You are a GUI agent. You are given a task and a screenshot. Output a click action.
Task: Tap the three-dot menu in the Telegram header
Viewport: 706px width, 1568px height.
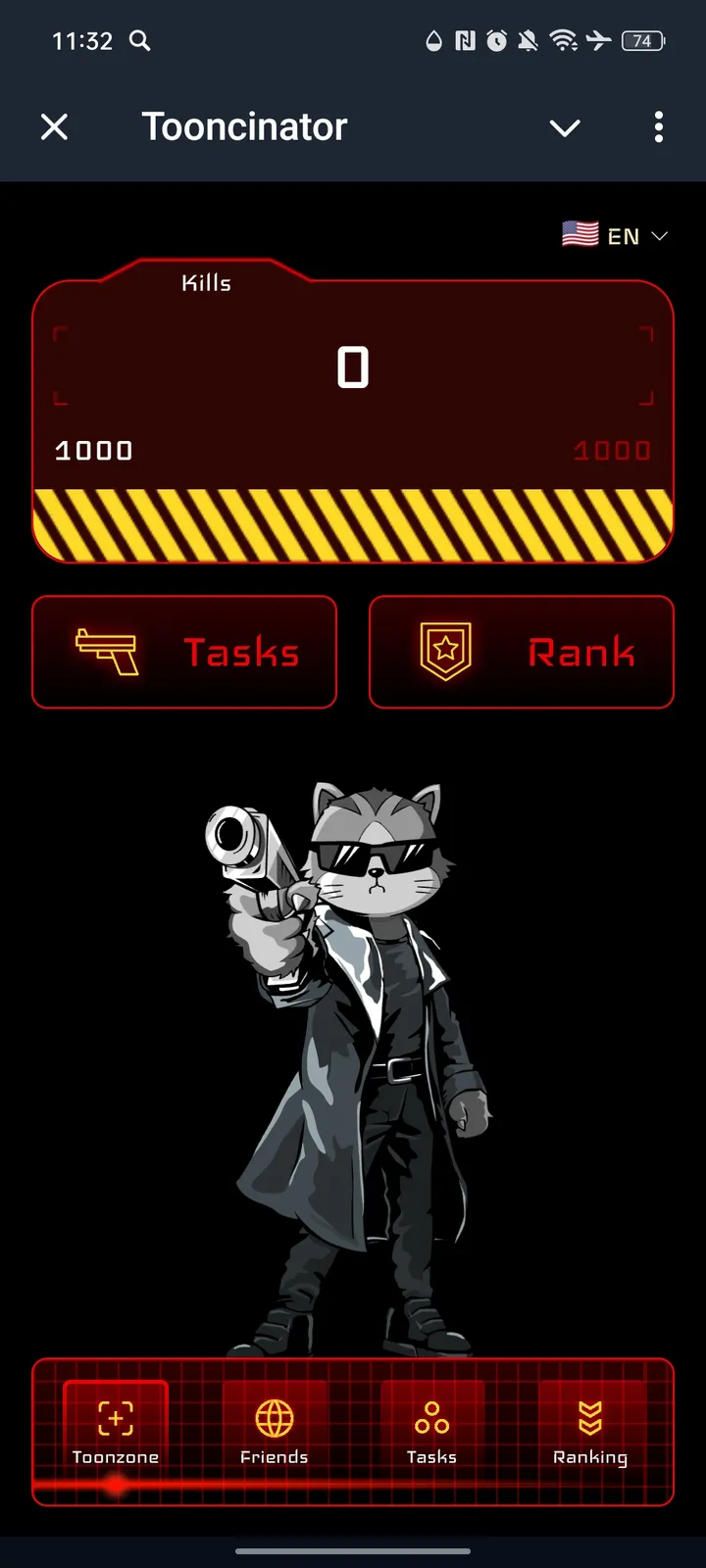tap(659, 127)
